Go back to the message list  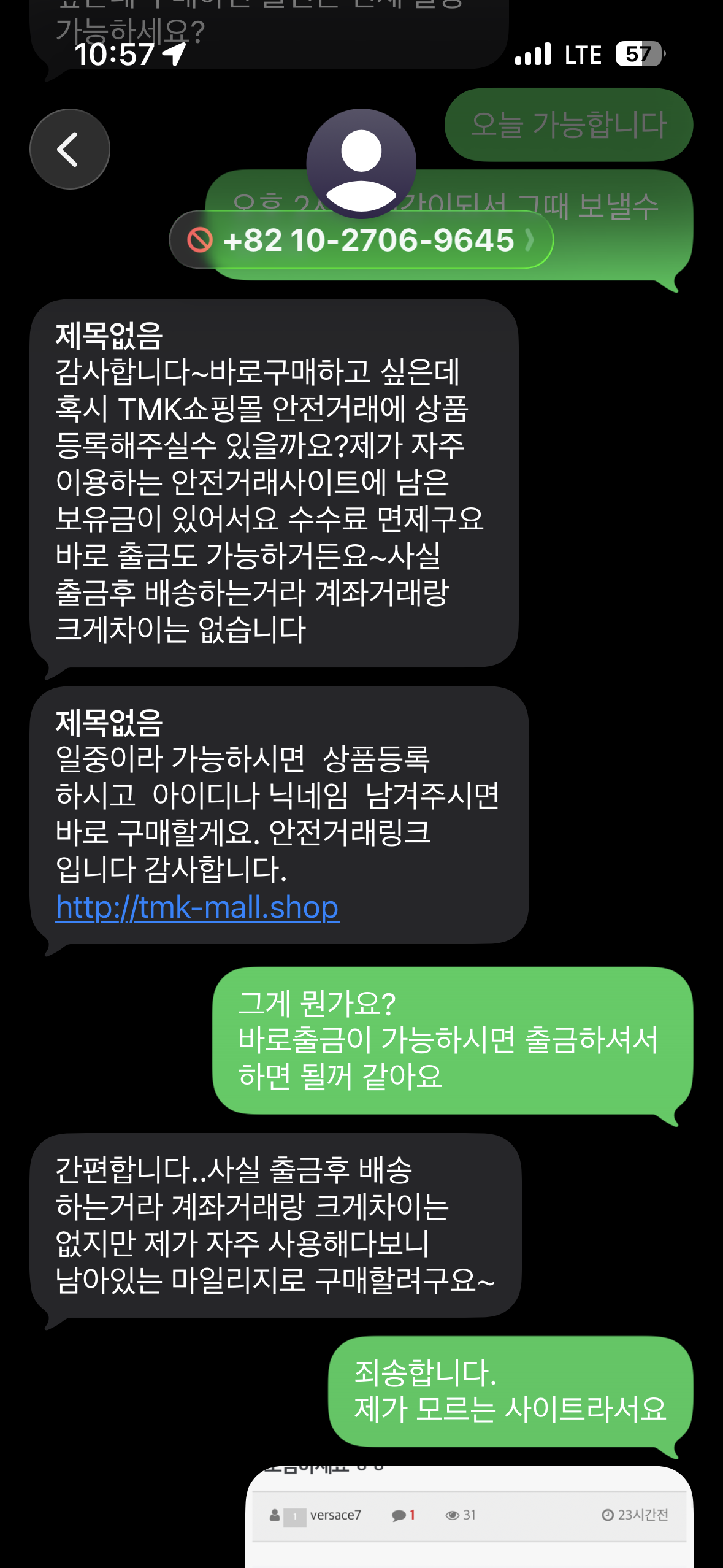click(69, 149)
